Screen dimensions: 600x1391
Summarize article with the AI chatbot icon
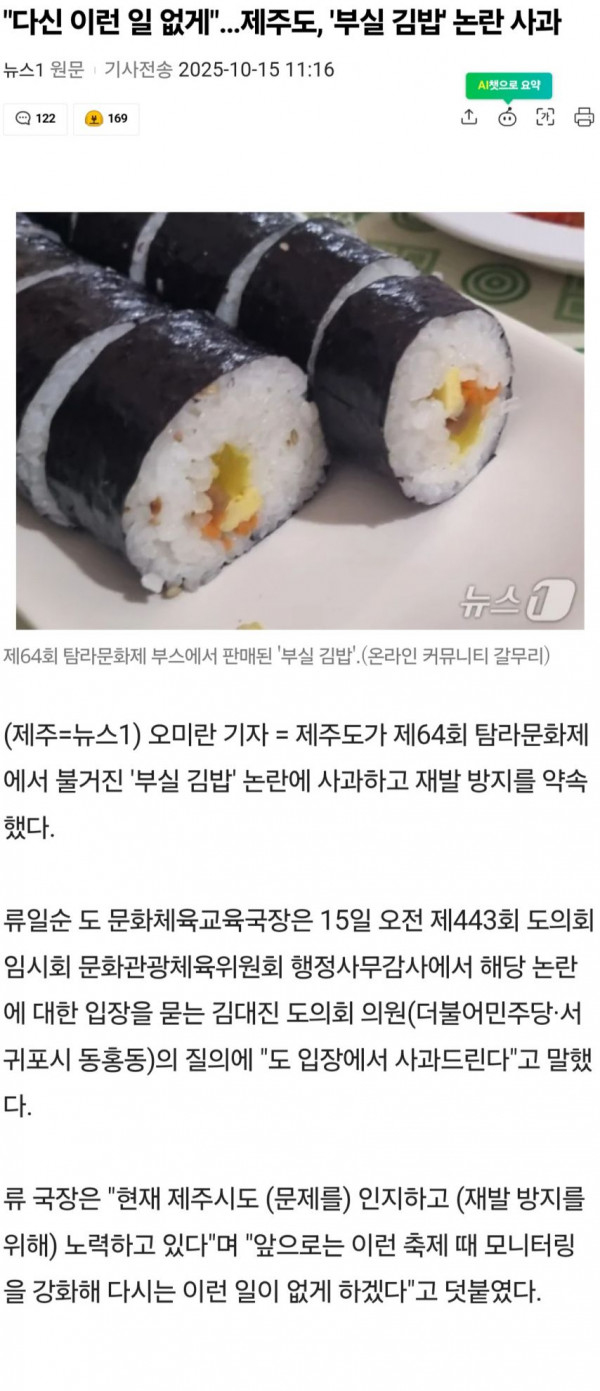pos(507,117)
